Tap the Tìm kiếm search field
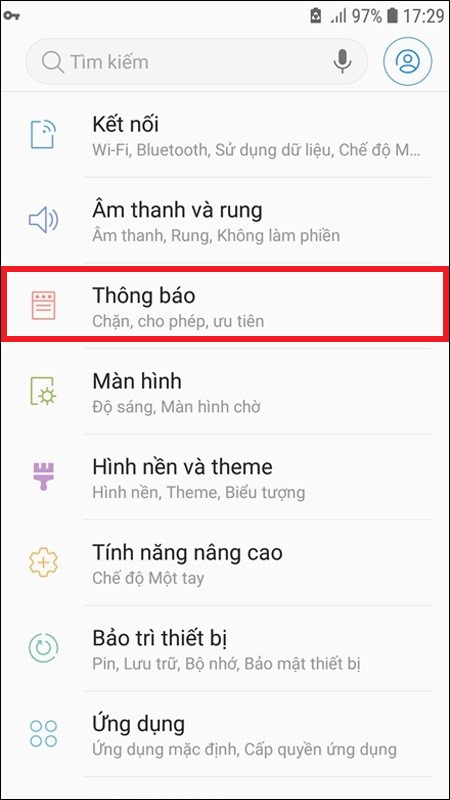 (196, 62)
